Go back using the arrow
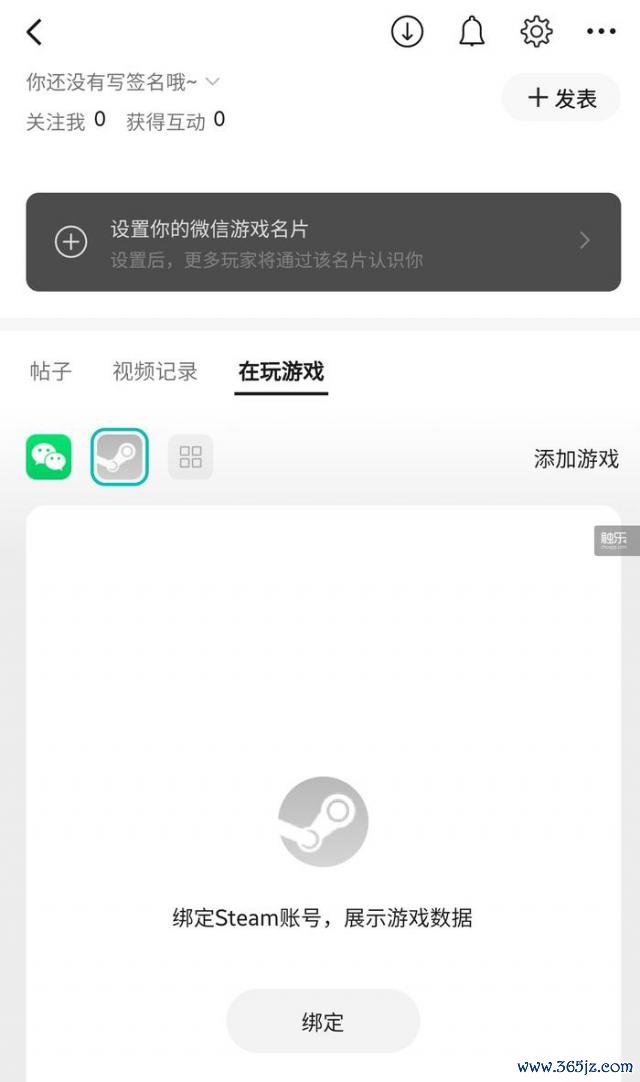 (x=35, y=33)
